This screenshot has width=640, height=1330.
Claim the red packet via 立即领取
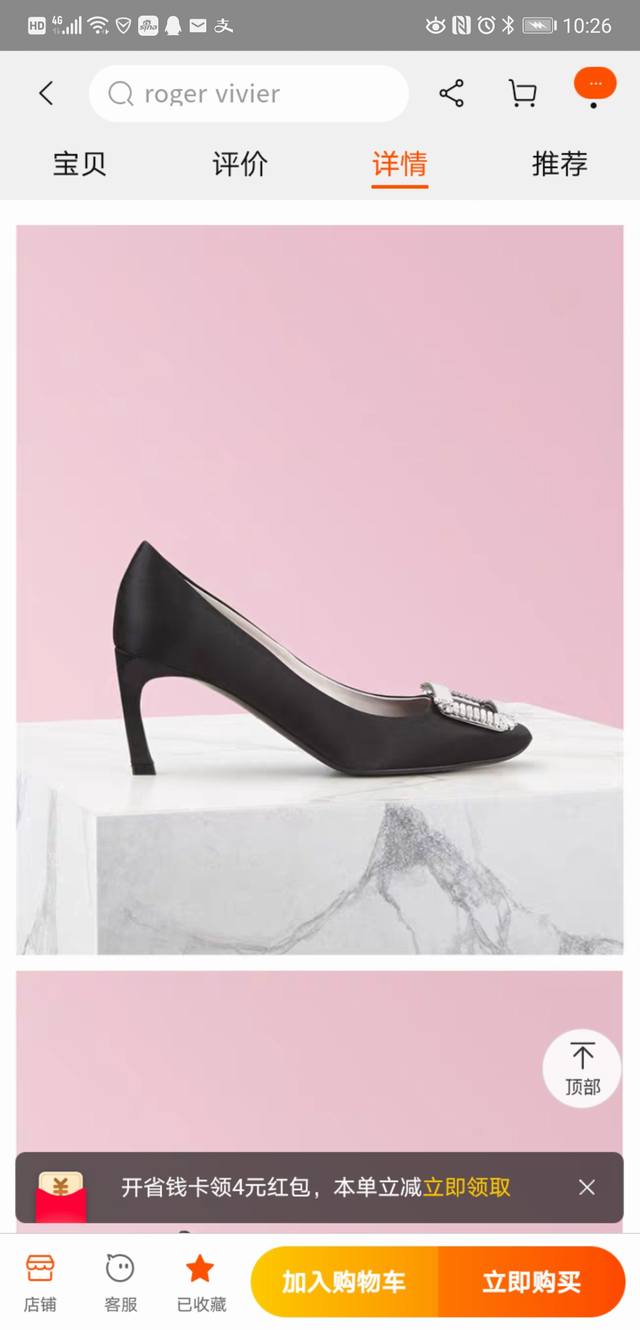click(x=466, y=1187)
